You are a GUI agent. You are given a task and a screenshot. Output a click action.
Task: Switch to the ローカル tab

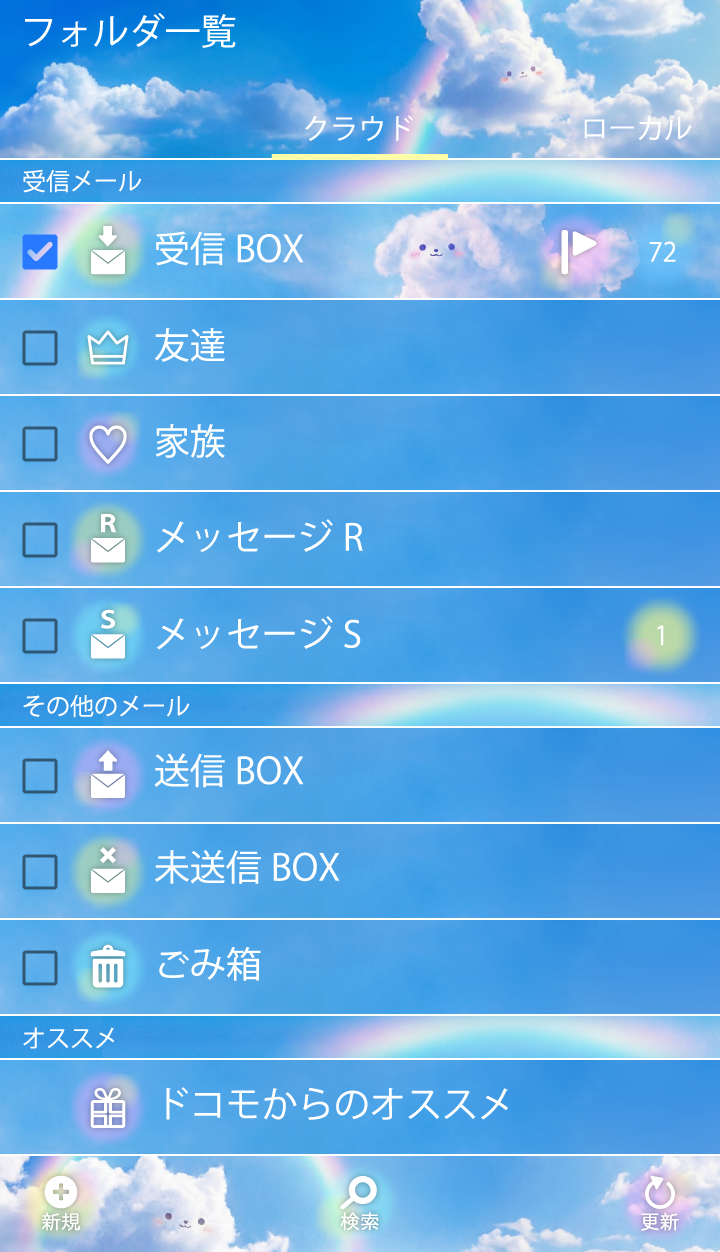coord(636,128)
